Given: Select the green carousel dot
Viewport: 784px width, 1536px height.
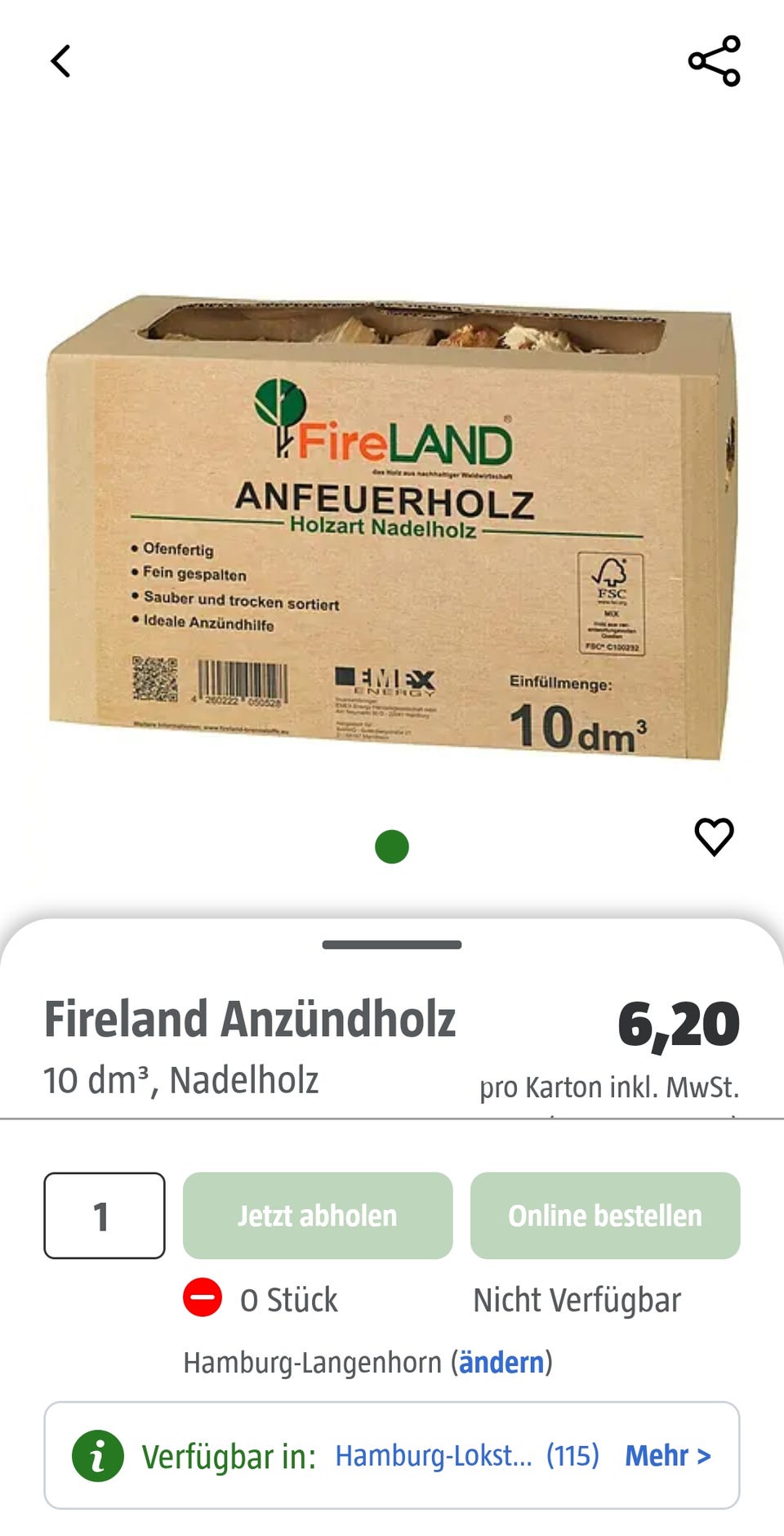Looking at the screenshot, I should [392, 846].
